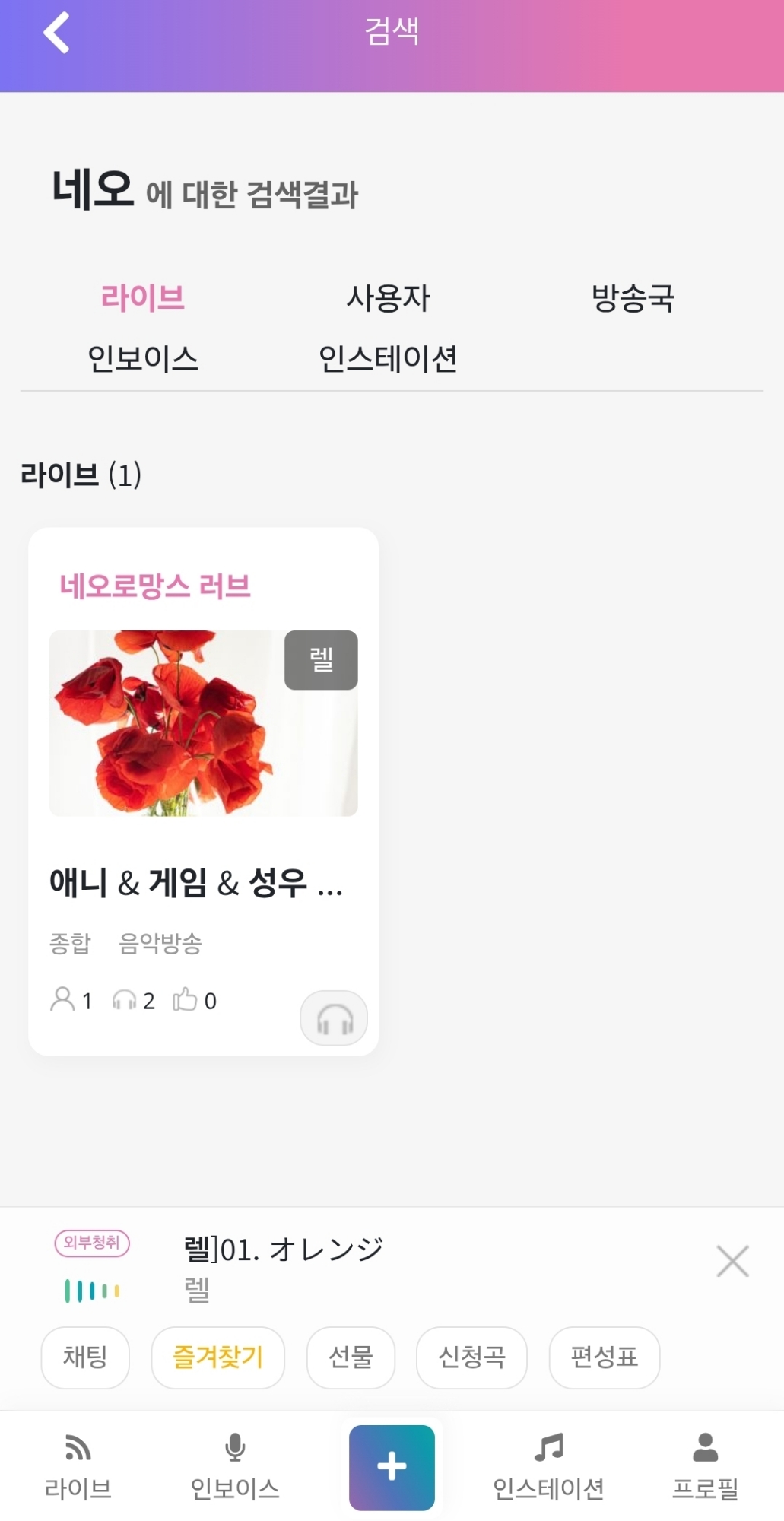This screenshot has height=1521, width=784.
Task: Switch to the 방송국 results tab
Action: 633,298
